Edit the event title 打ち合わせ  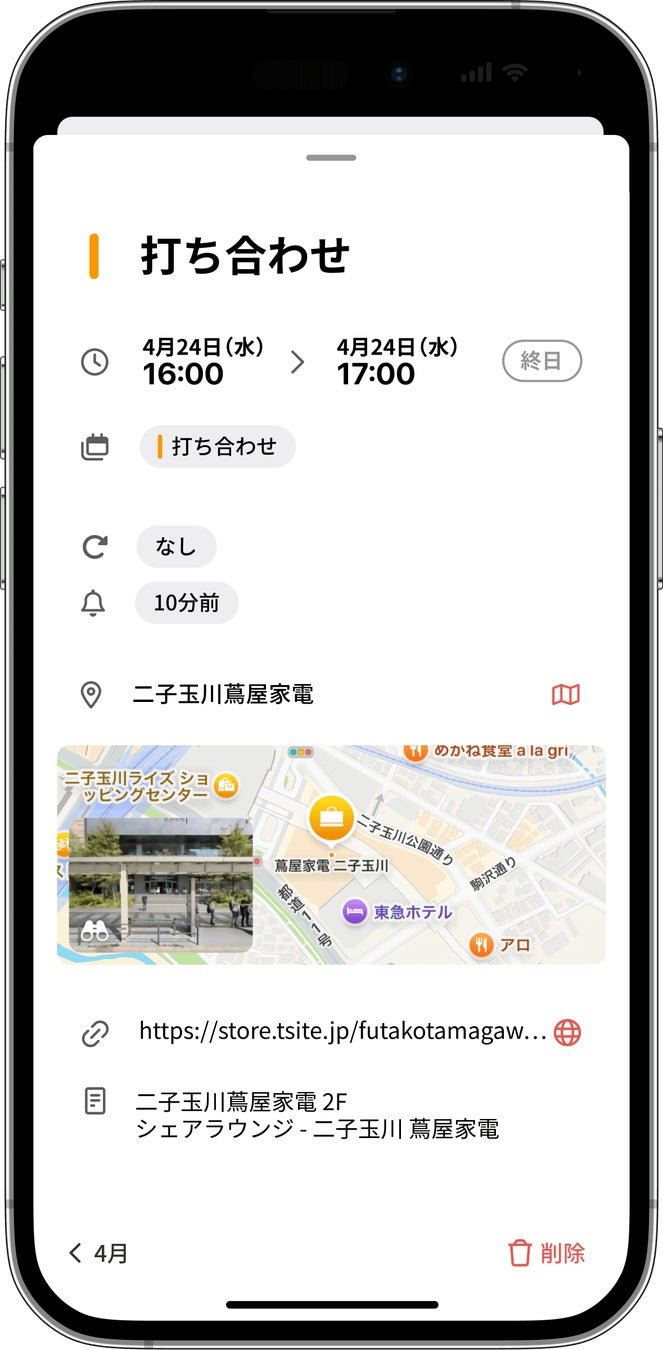(245, 256)
